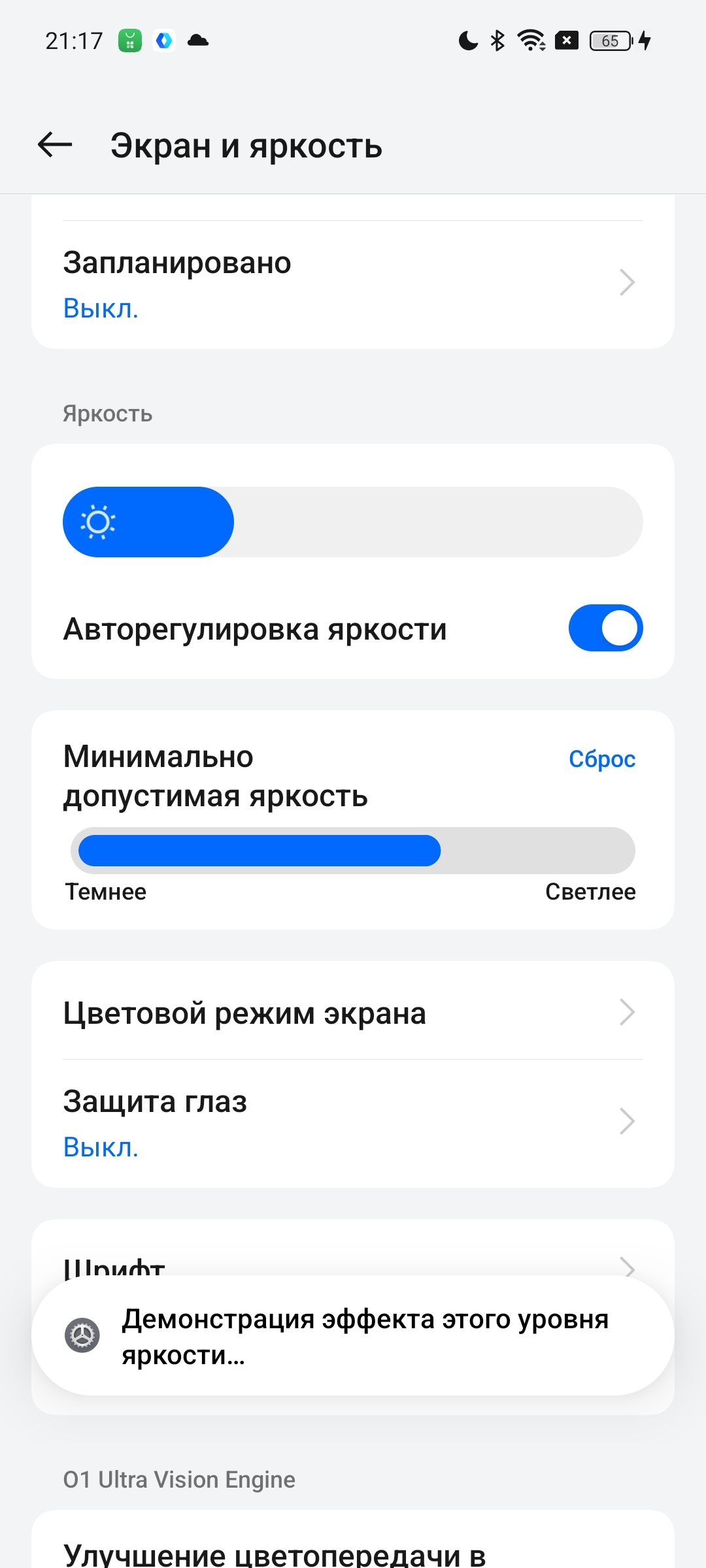Tap the Яркость brightness slider
This screenshot has height=1568, width=706.
click(x=353, y=522)
